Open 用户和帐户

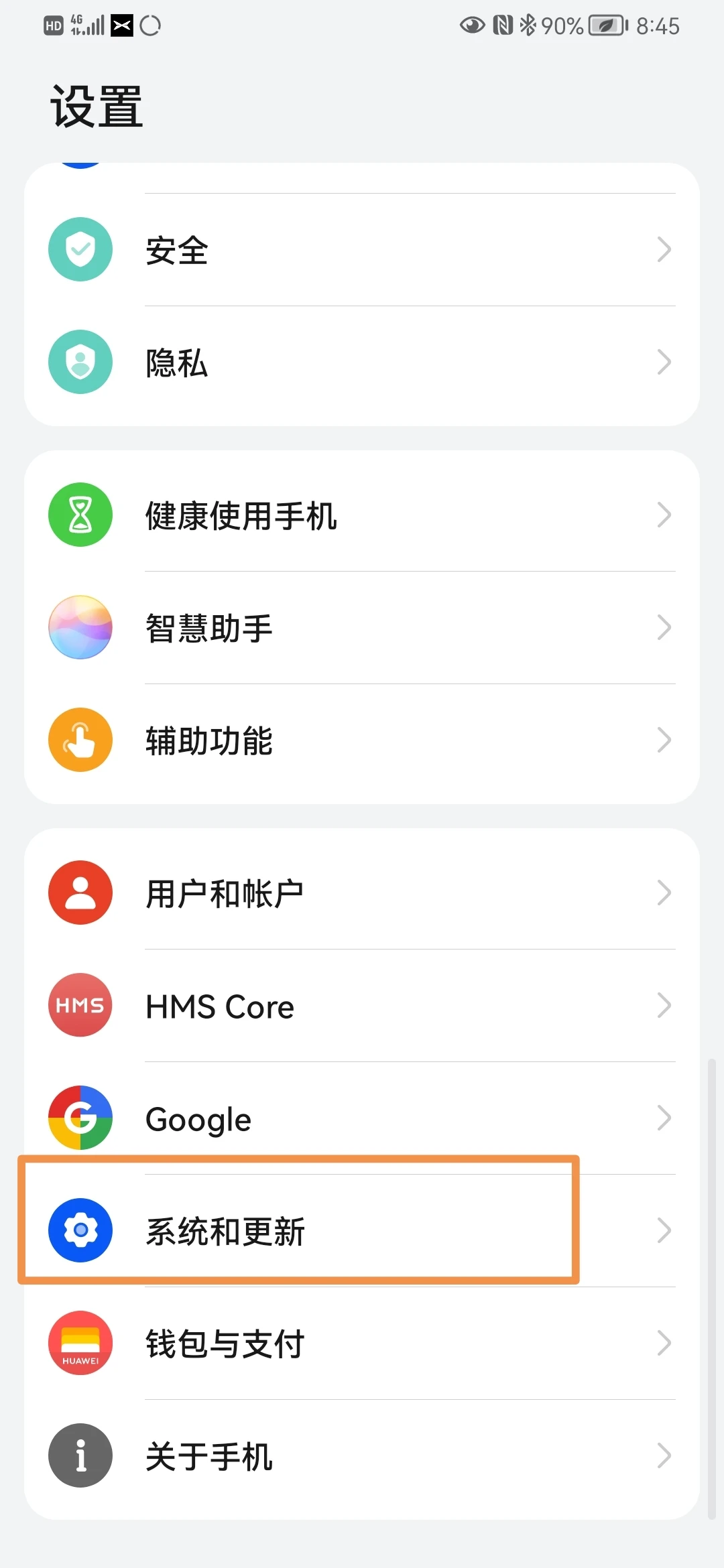tap(362, 893)
